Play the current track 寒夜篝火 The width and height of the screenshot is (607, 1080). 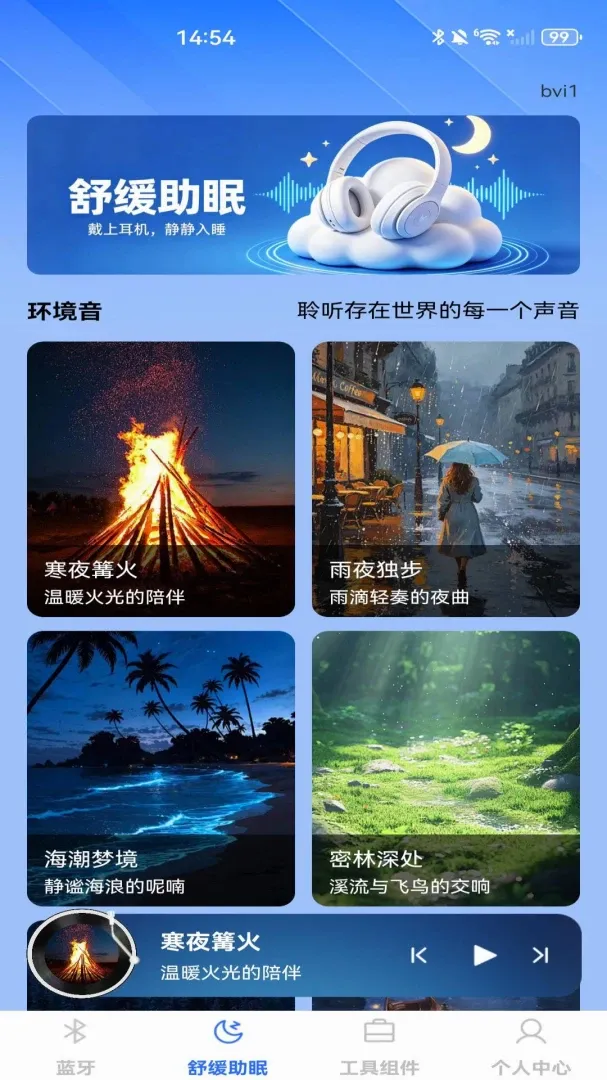(484, 955)
